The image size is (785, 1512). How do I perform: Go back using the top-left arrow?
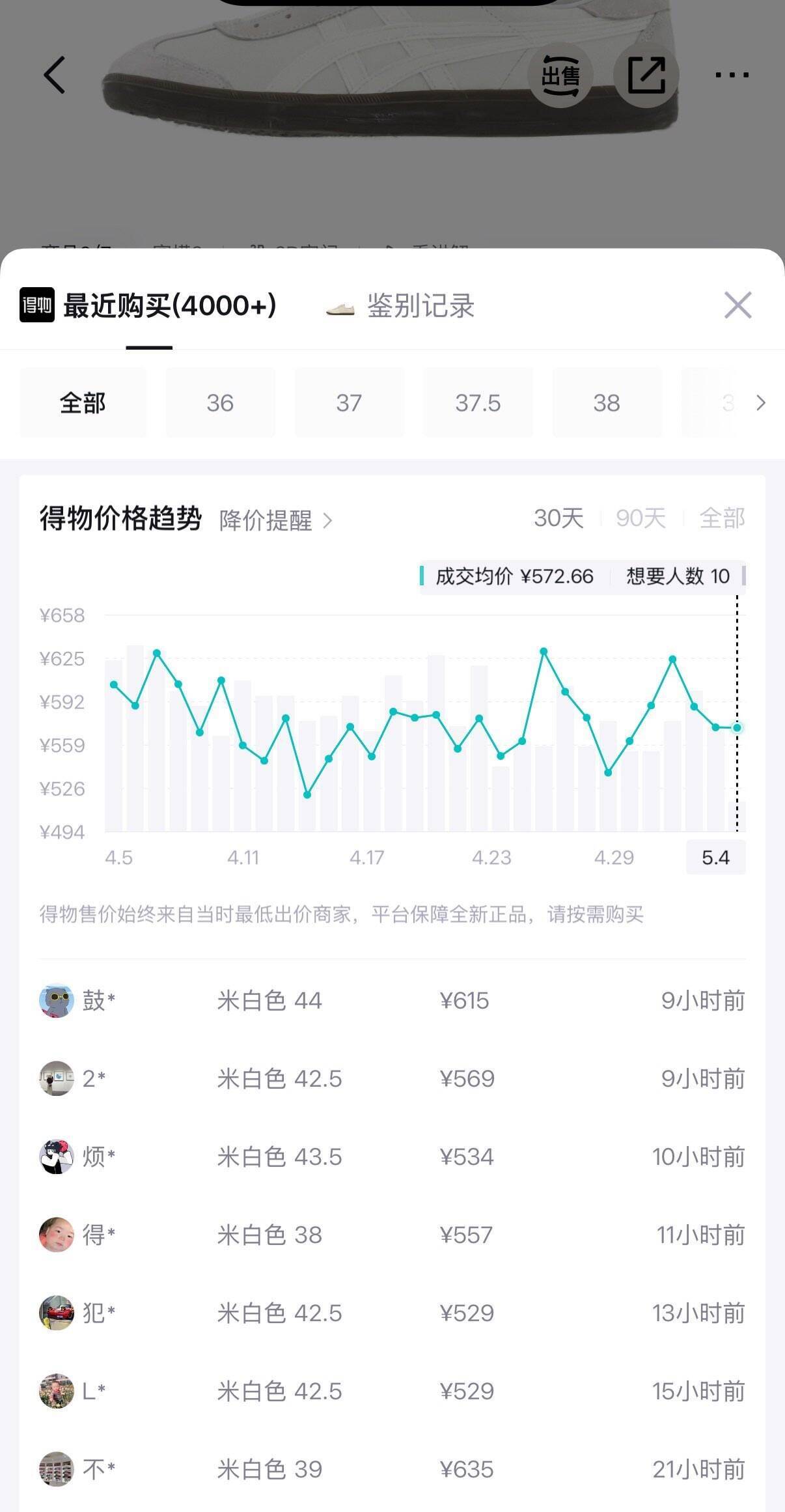tap(55, 75)
